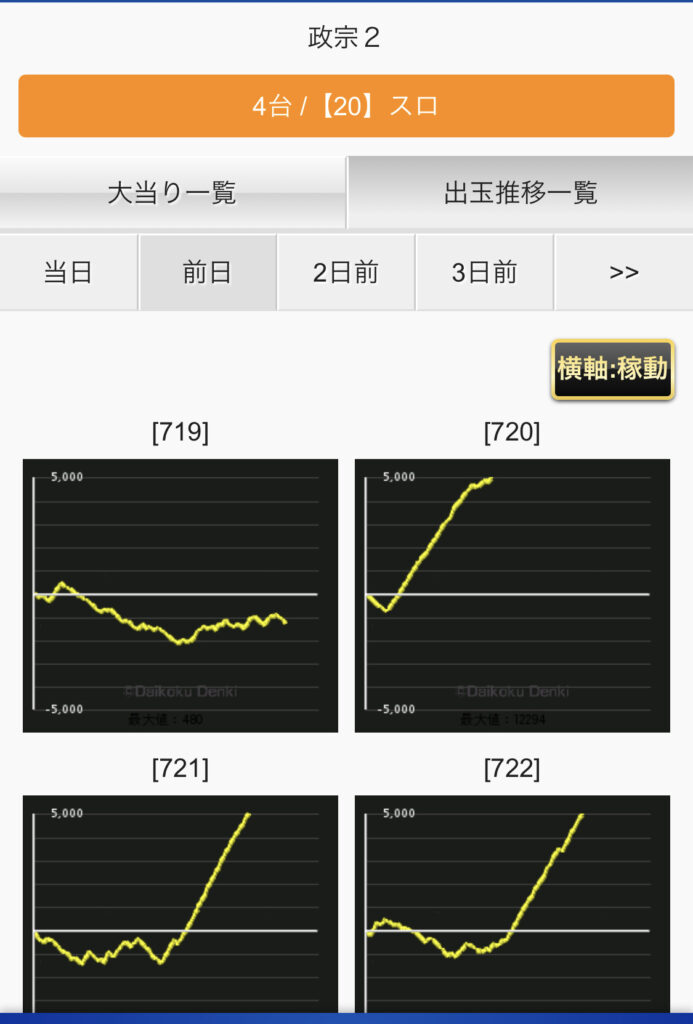Toggle the 横軸:稼動 axis button

click(612, 370)
